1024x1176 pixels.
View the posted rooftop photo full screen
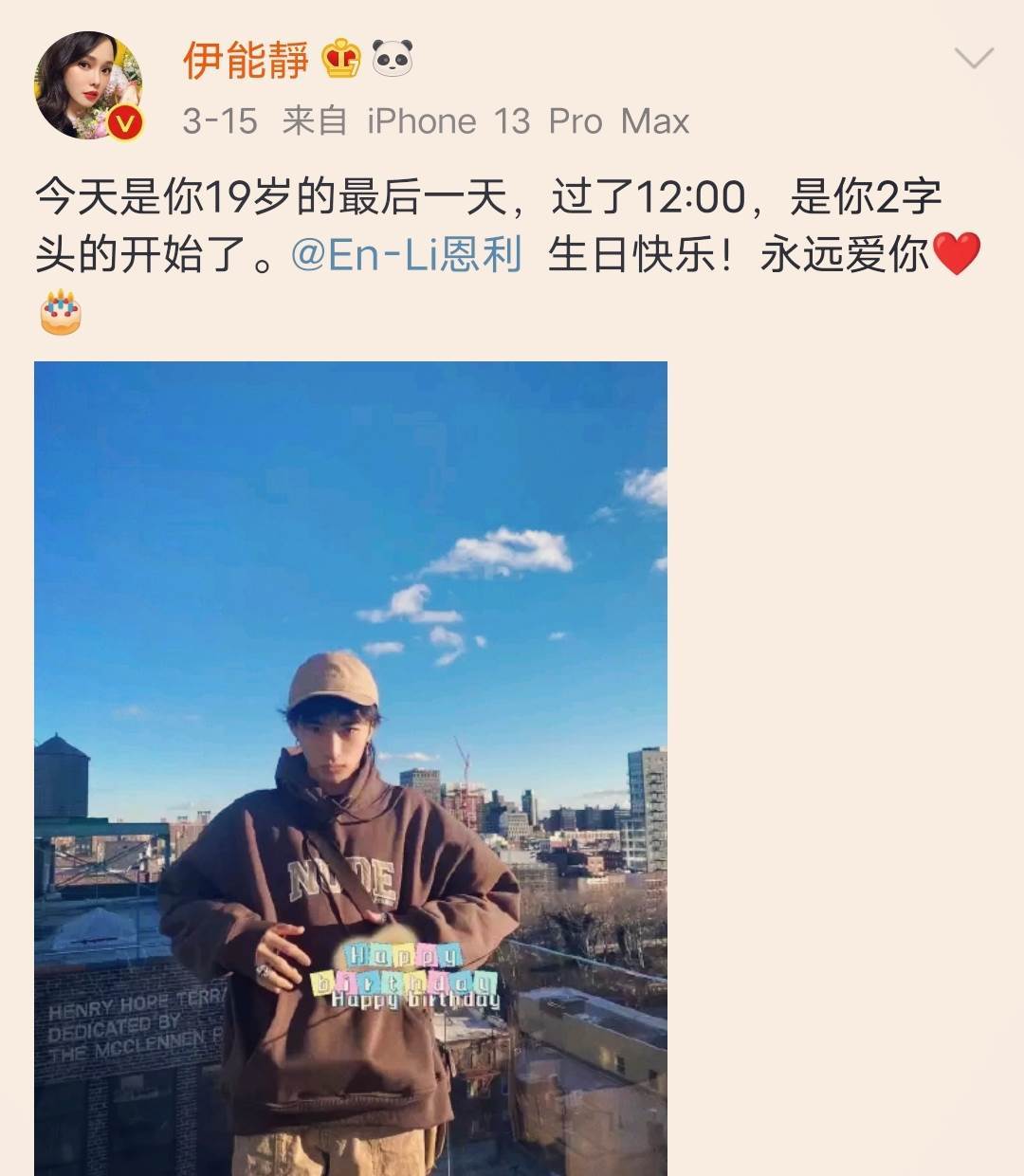(x=351, y=768)
